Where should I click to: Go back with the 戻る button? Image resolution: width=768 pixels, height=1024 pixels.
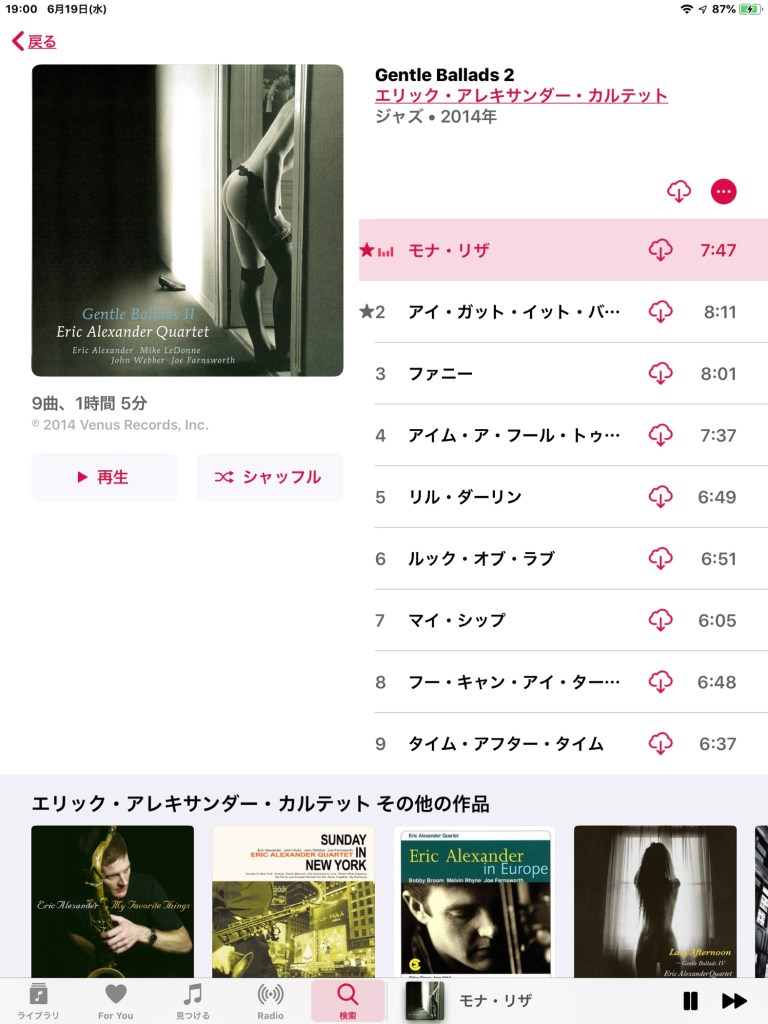click(x=34, y=41)
